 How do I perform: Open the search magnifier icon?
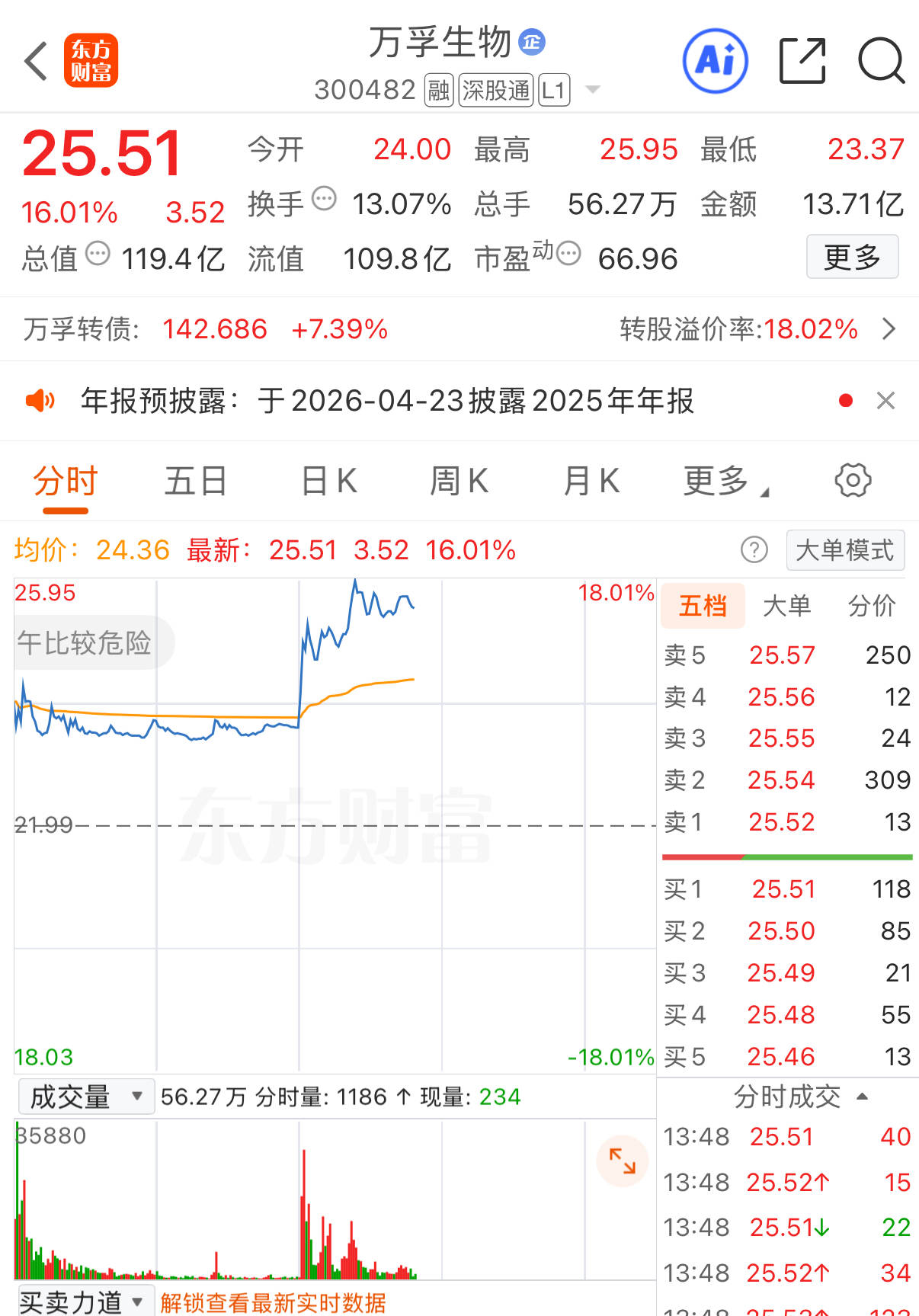(x=882, y=59)
